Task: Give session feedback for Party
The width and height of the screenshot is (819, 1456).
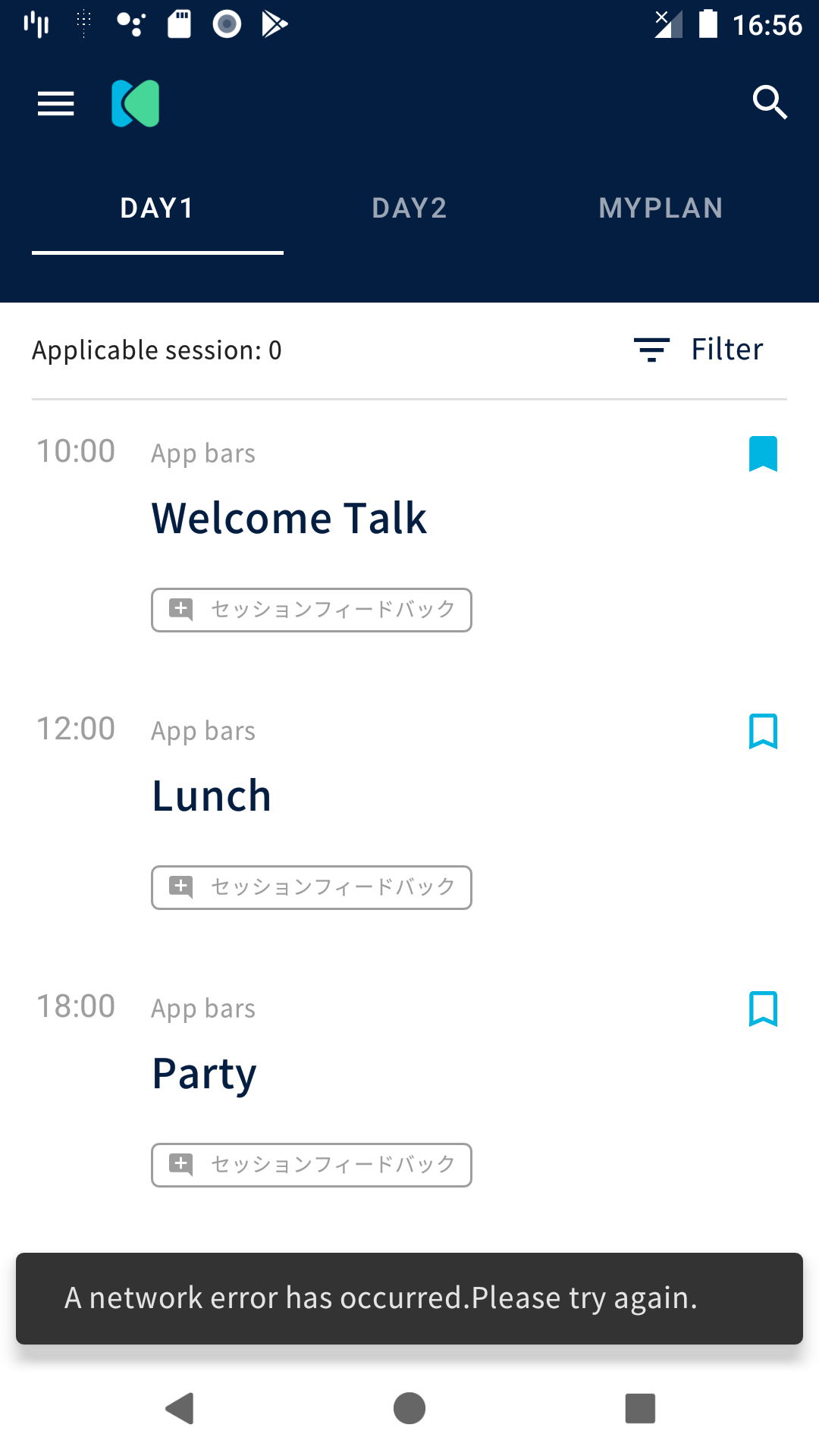Action: click(x=312, y=1165)
